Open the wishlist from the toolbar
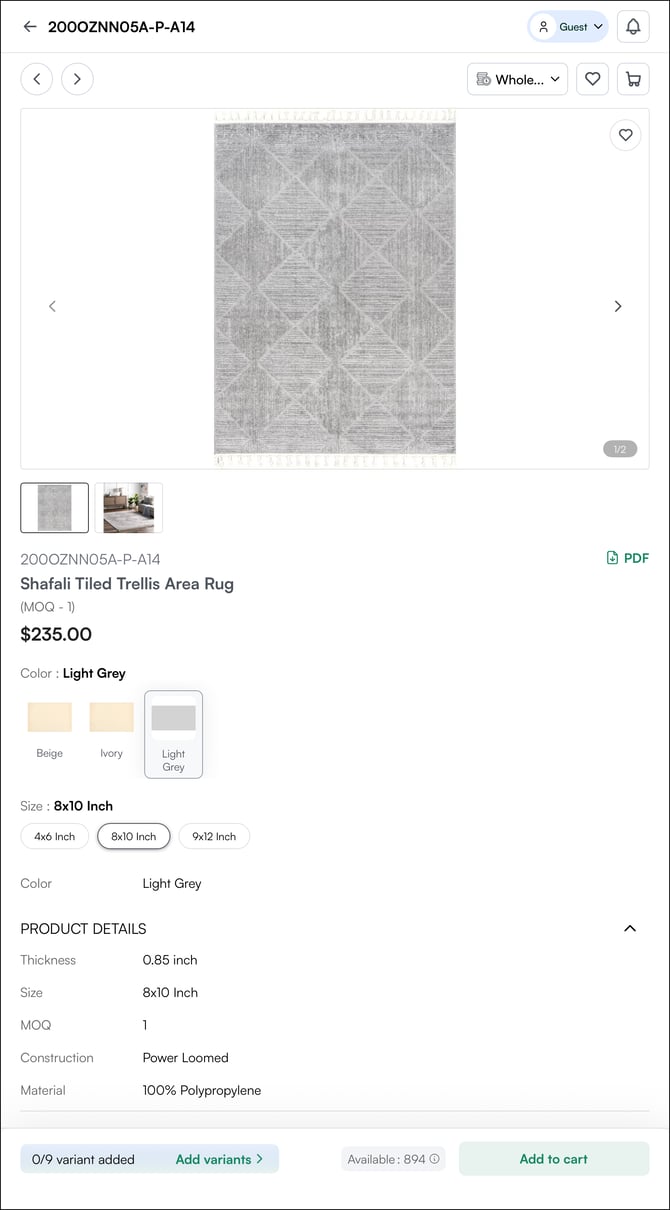Image resolution: width=670 pixels, height=1210 pixels. click(x=592, y=79)
